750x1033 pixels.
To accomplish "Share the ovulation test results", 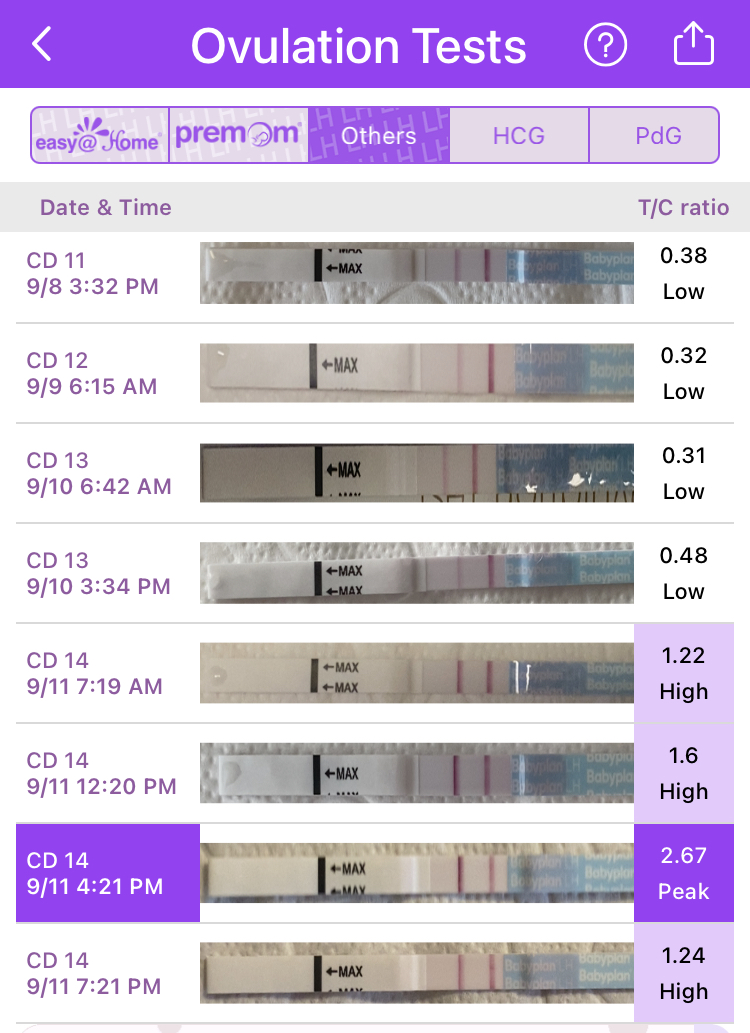I will [x=694, y=45].
